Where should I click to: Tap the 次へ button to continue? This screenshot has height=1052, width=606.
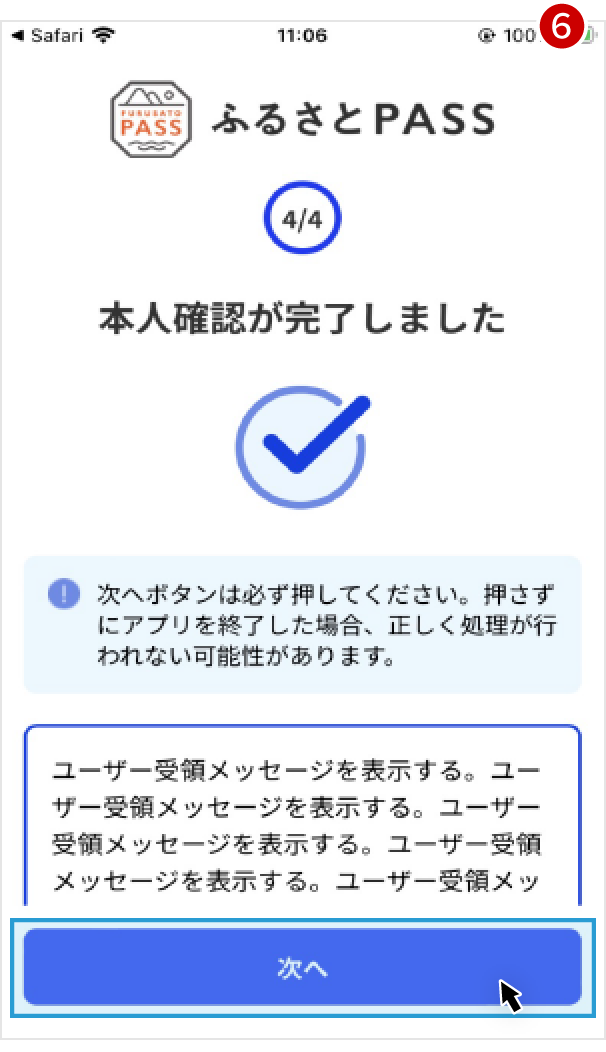pos(302,967)
